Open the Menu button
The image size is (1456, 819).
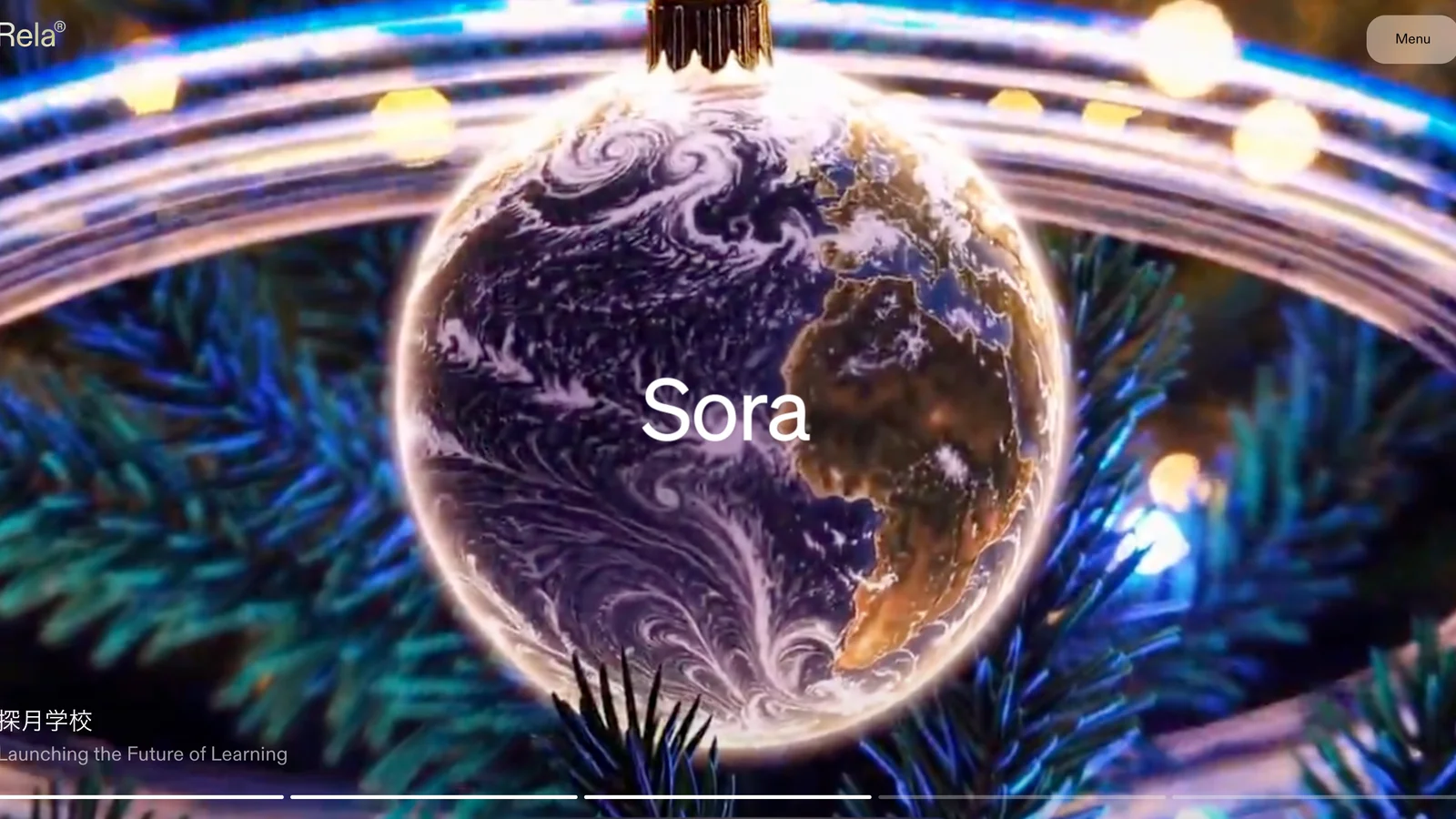click(x=1411, y=39)
